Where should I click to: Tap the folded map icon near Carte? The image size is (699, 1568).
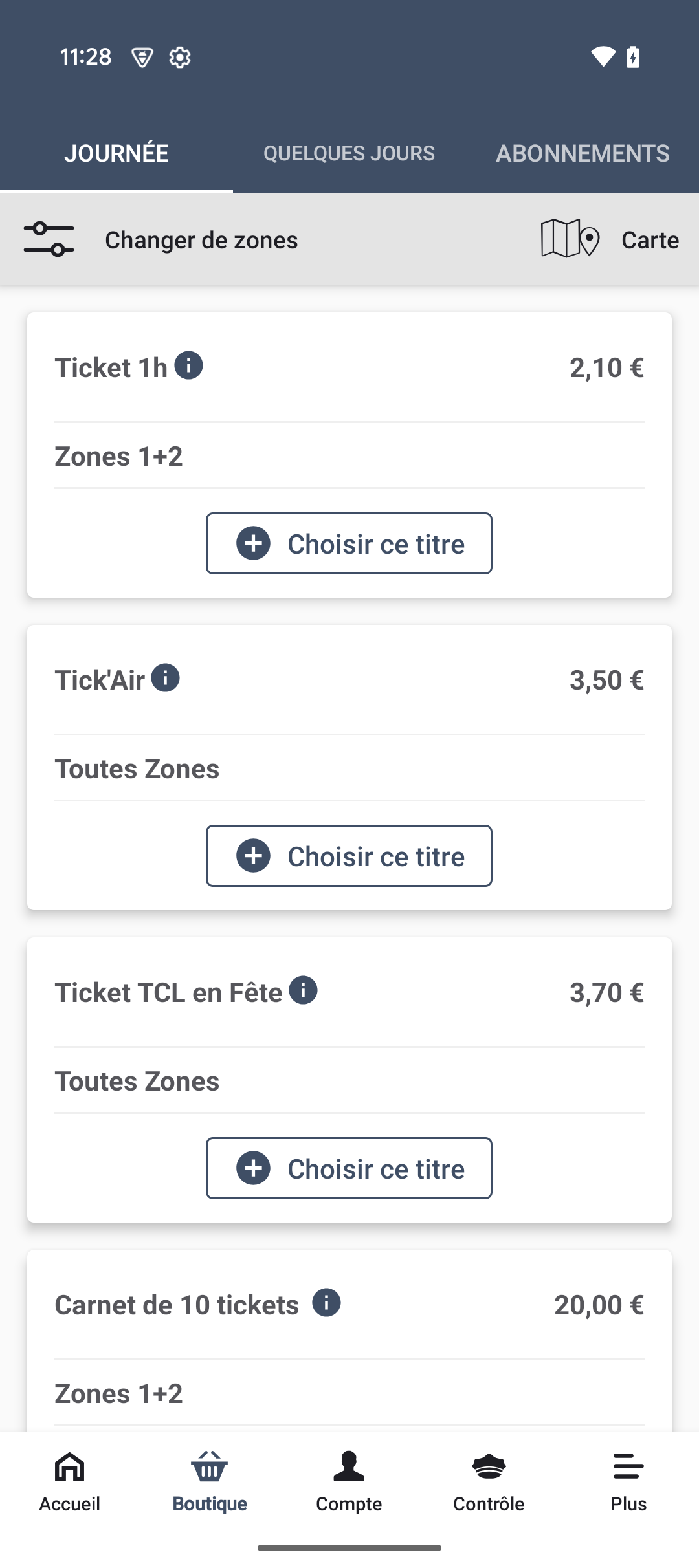570,239
